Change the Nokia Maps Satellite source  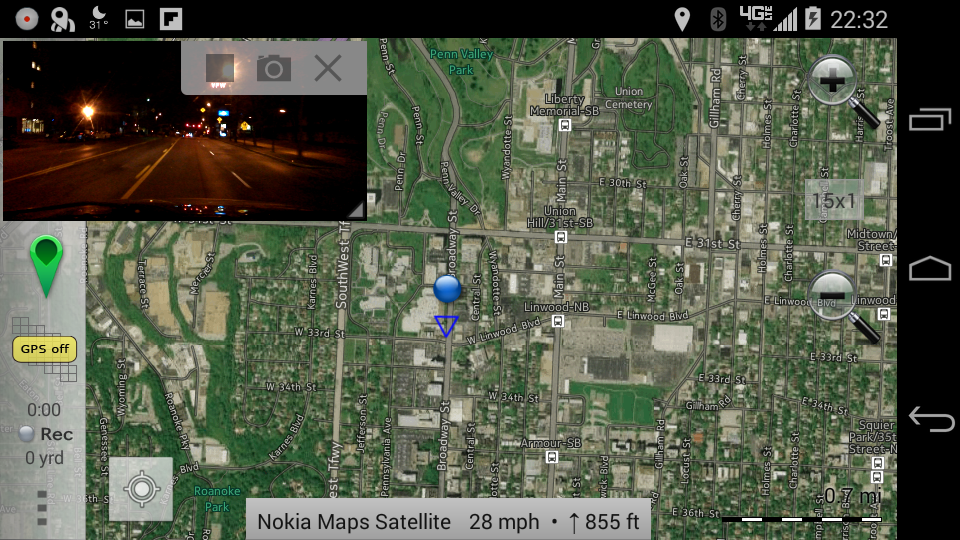pos(354,521)
